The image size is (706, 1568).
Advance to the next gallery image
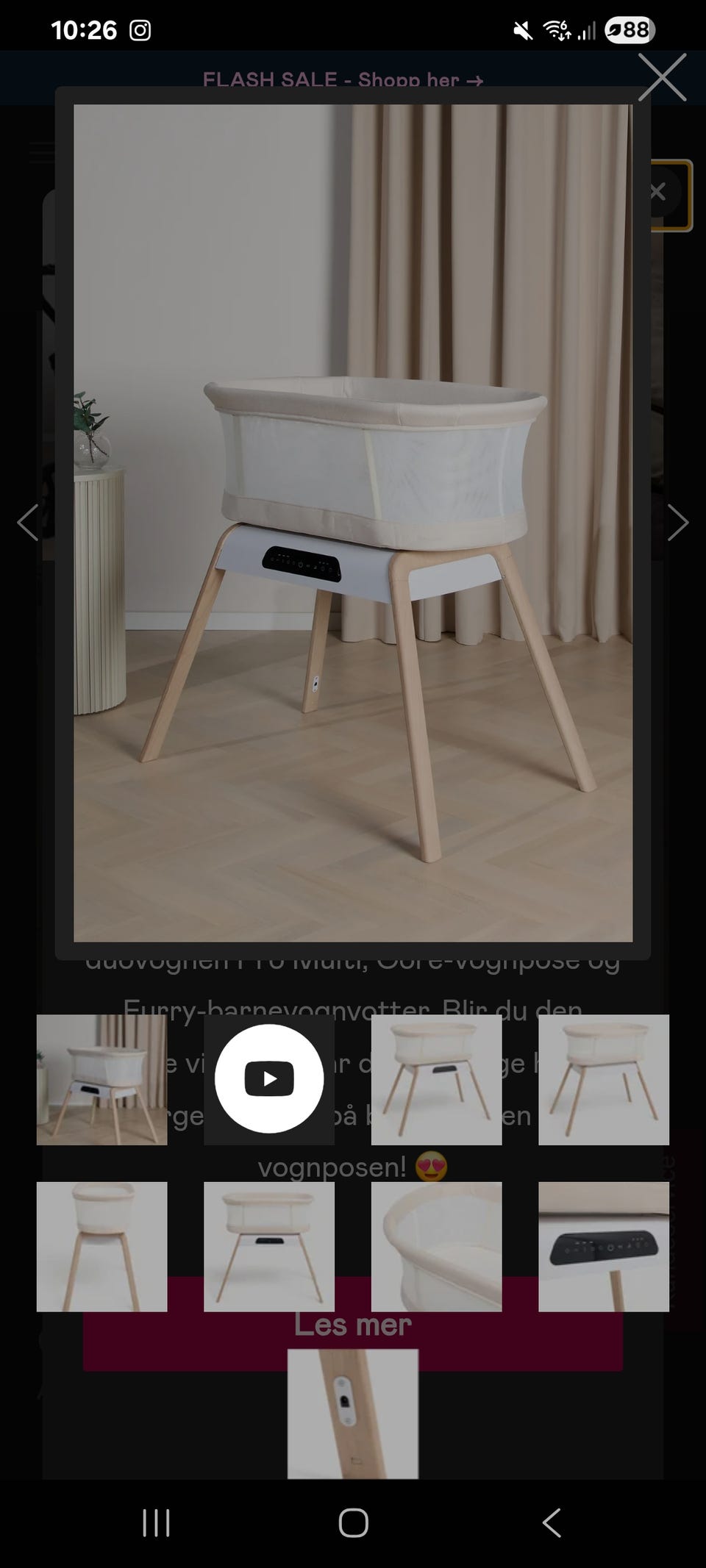[680, 522]
